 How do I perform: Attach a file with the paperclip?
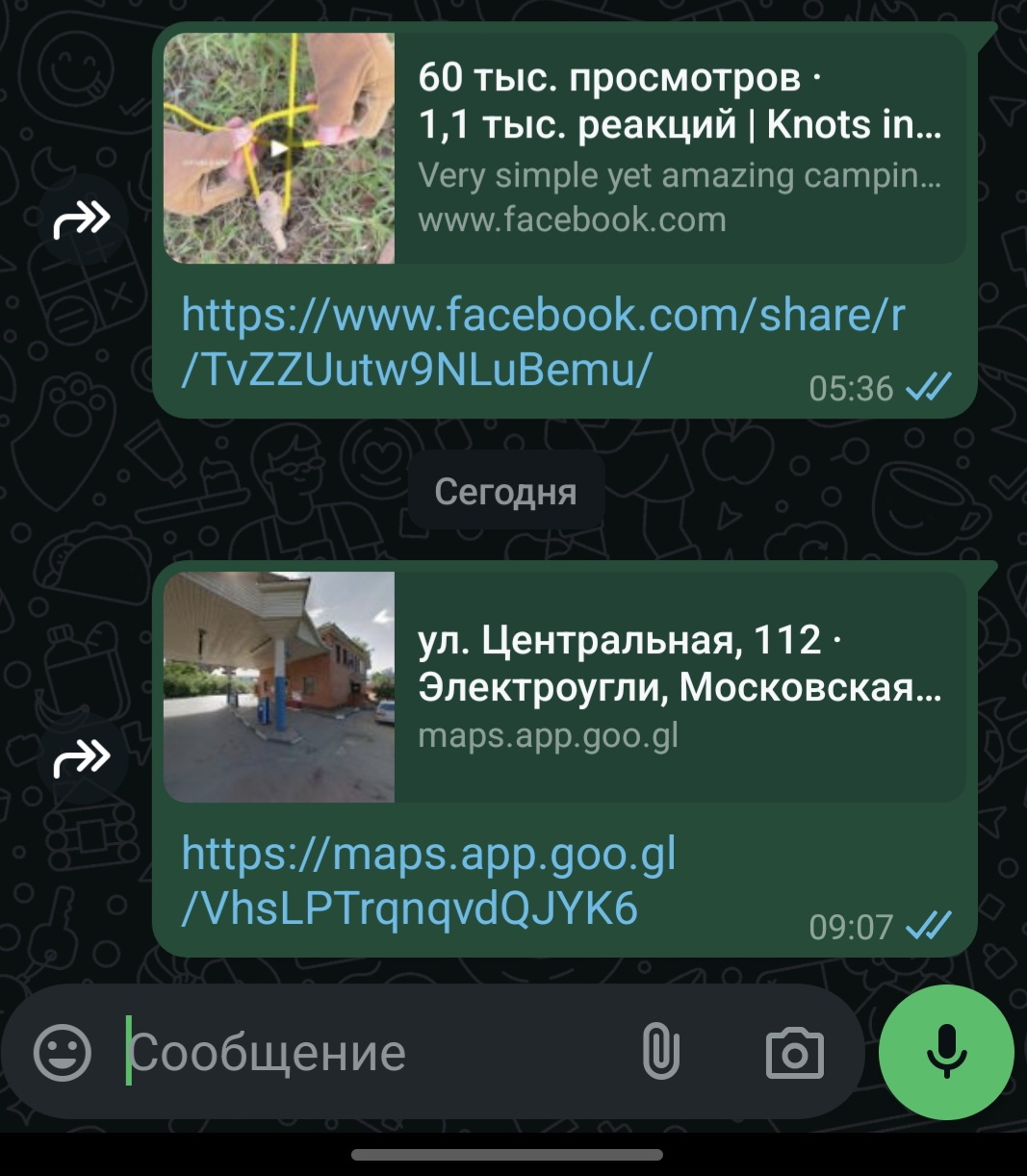coord(660,1052)
